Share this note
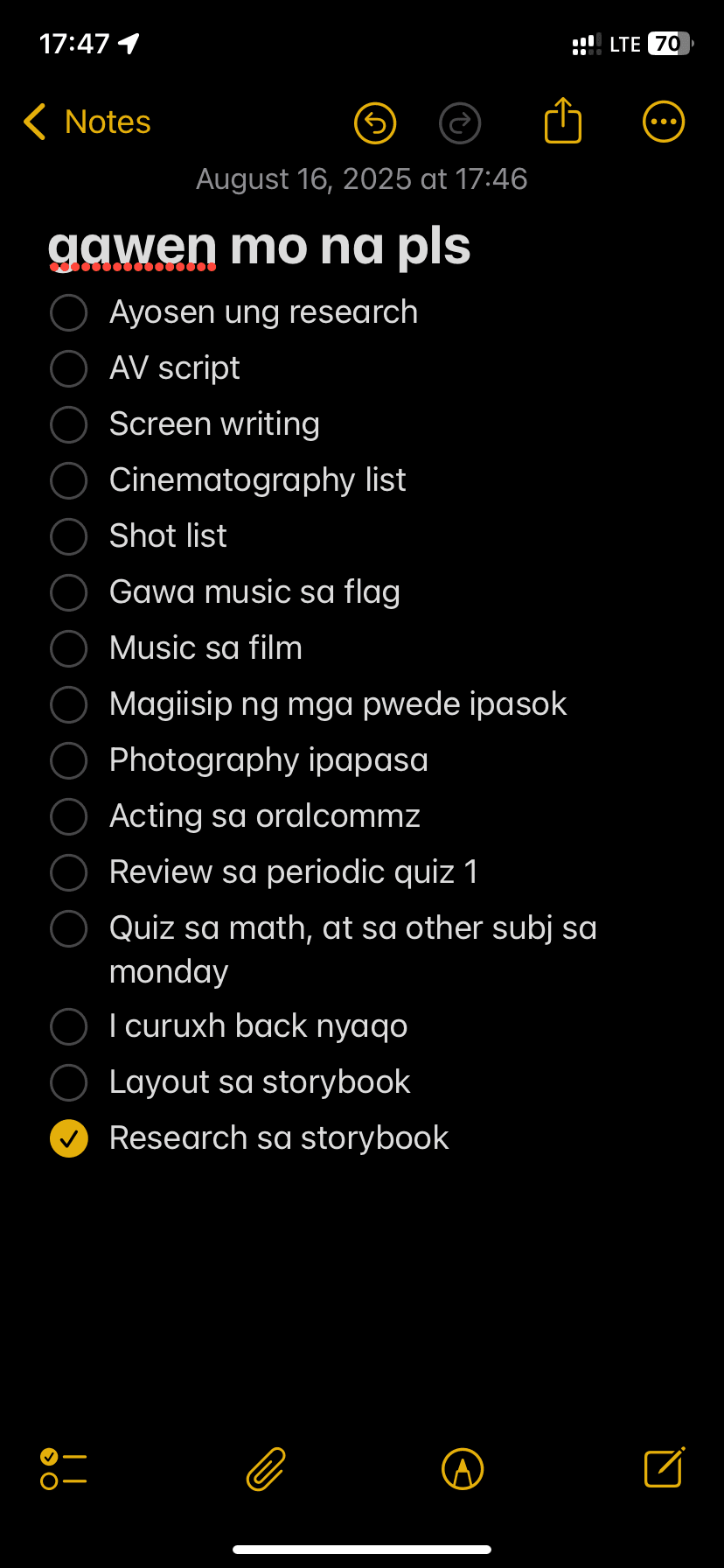724x1568 pixels. point(562,121)
